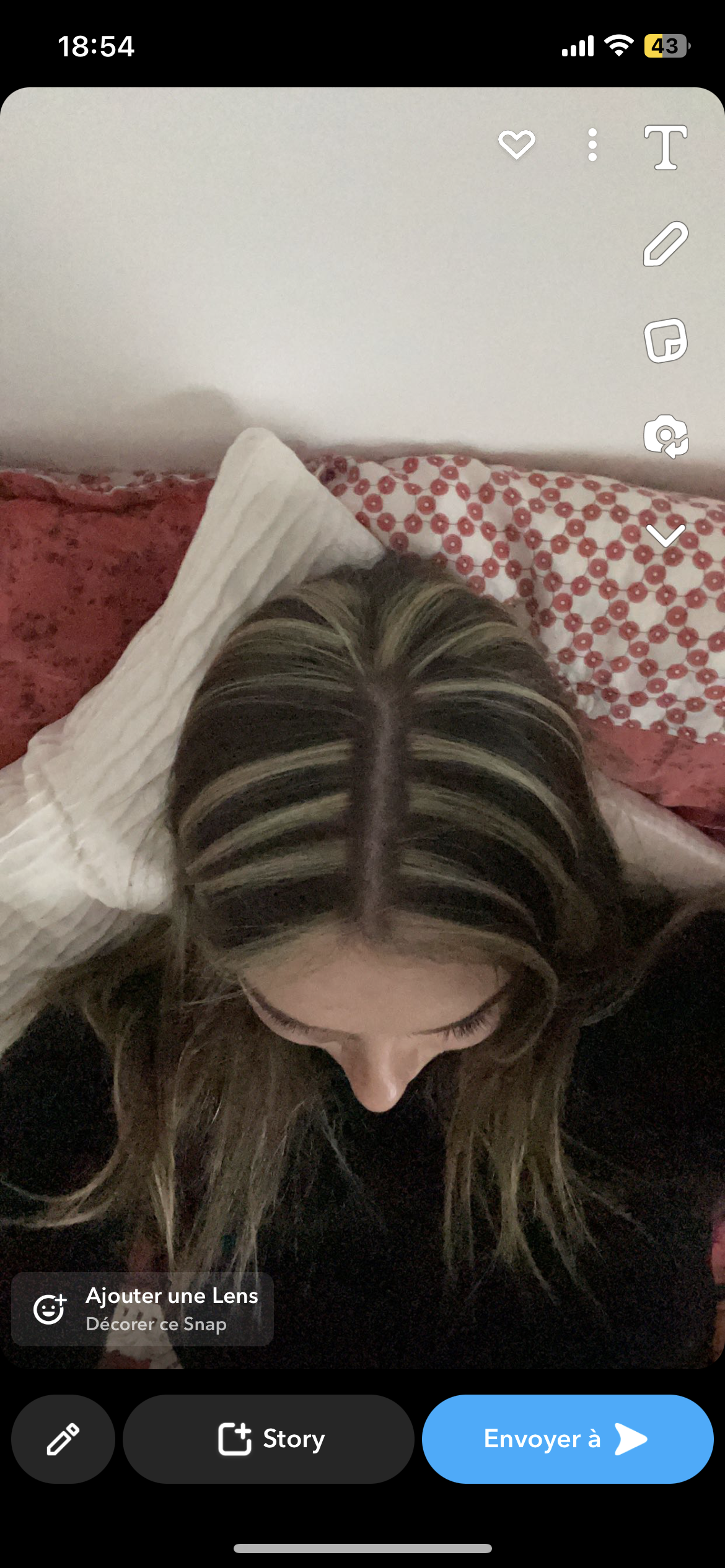Add this Snap to Story
The height and width of the screenshot is (1568, 725).
(268, 1439)
